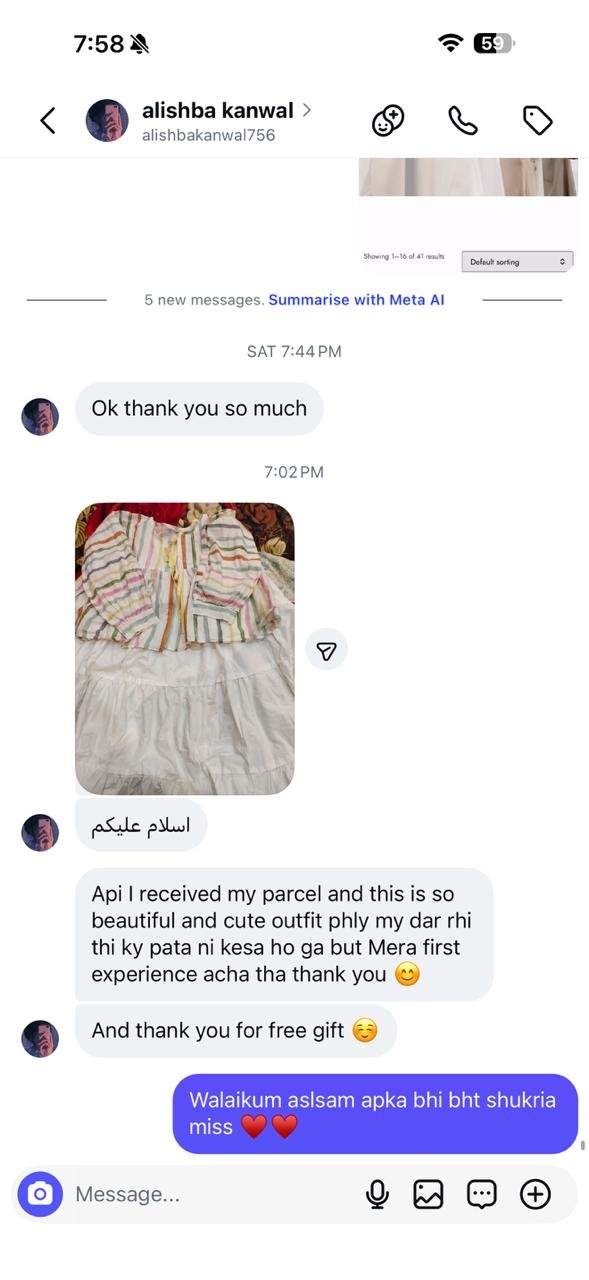Start a voice call with alishba kanwal
Image resolution: width=589 pixels, height=1280 pixels.
pyautogui.click(x=462, y=121)
